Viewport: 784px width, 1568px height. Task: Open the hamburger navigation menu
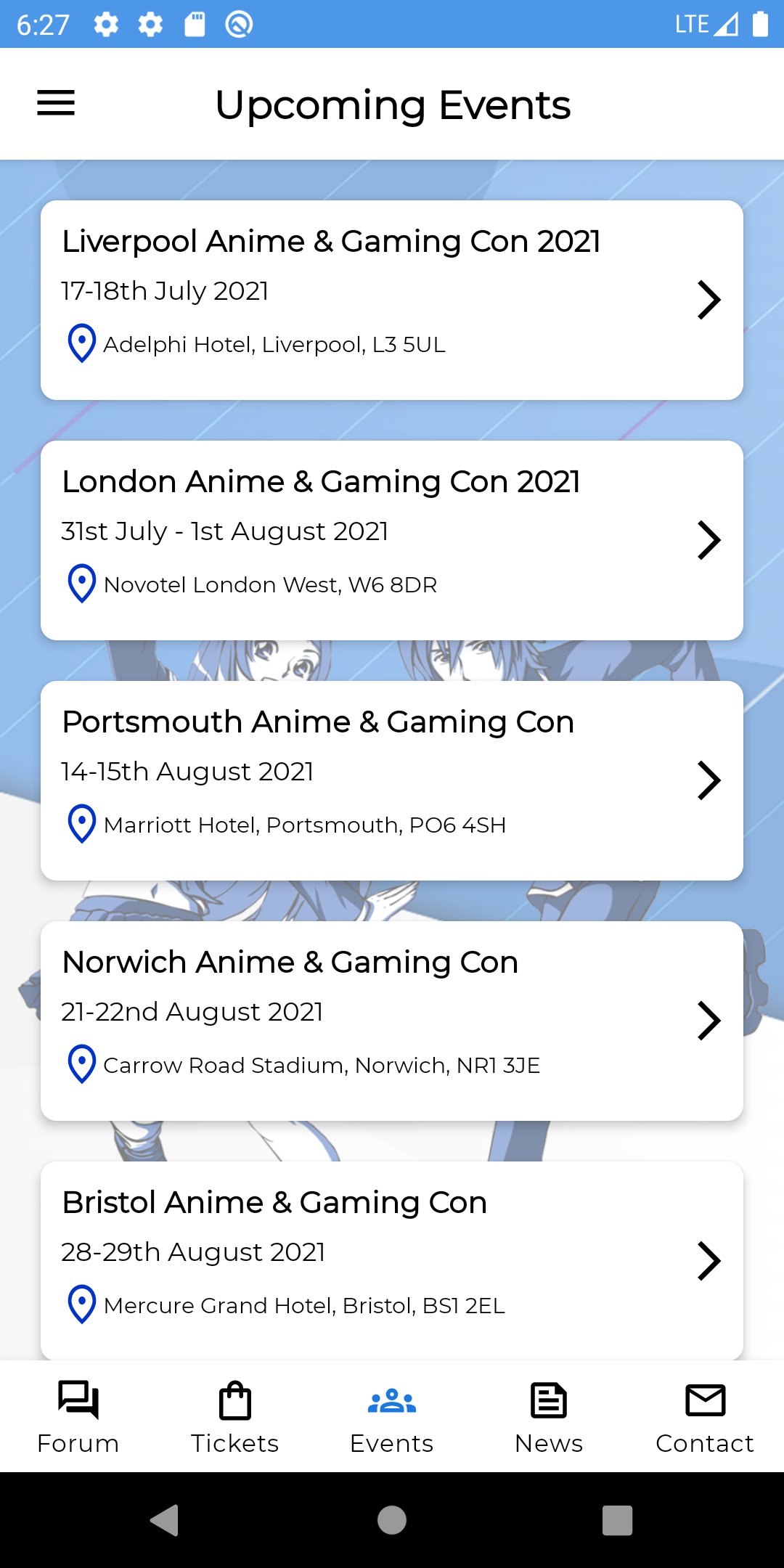click(56, 103)
